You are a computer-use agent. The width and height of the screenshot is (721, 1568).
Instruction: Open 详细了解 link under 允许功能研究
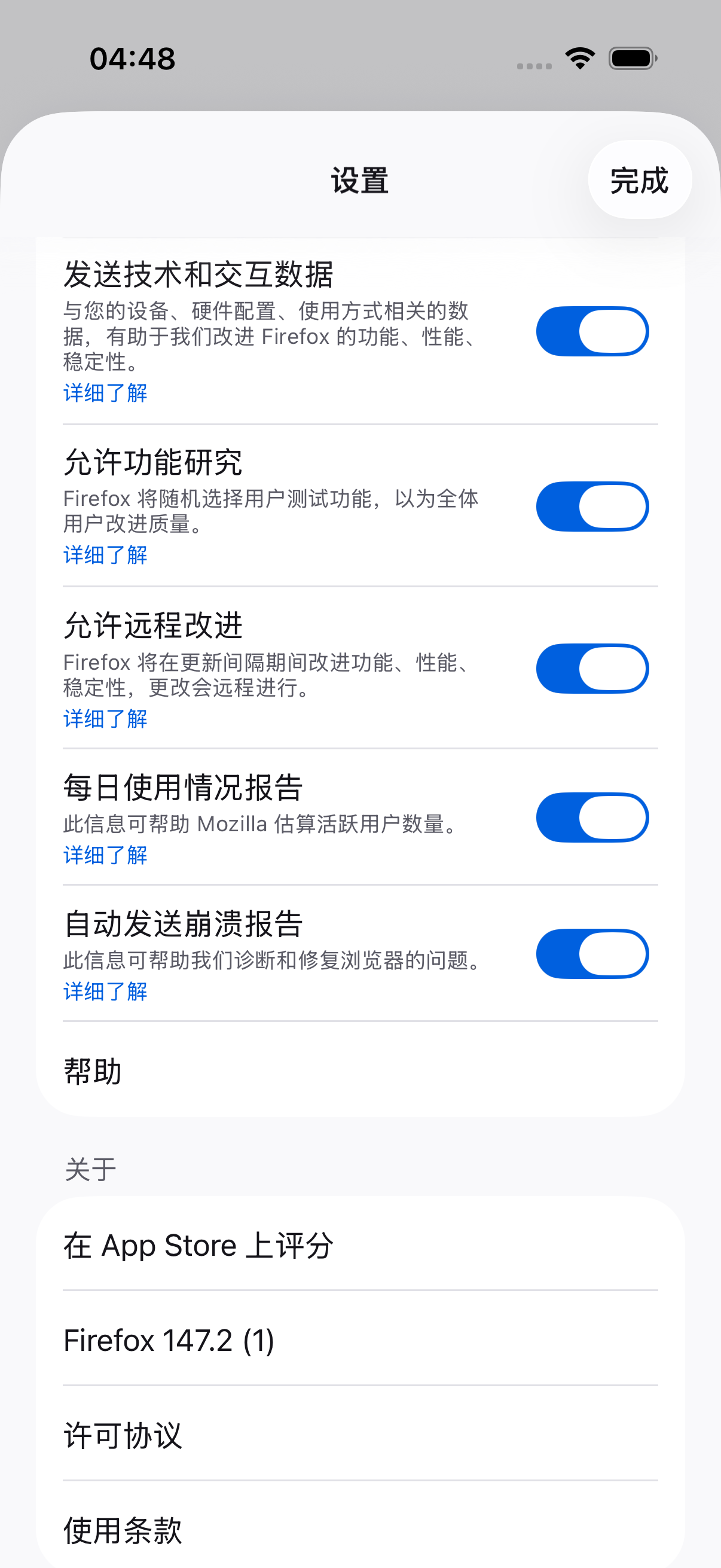pyautogui.click(x=105, y=555)
